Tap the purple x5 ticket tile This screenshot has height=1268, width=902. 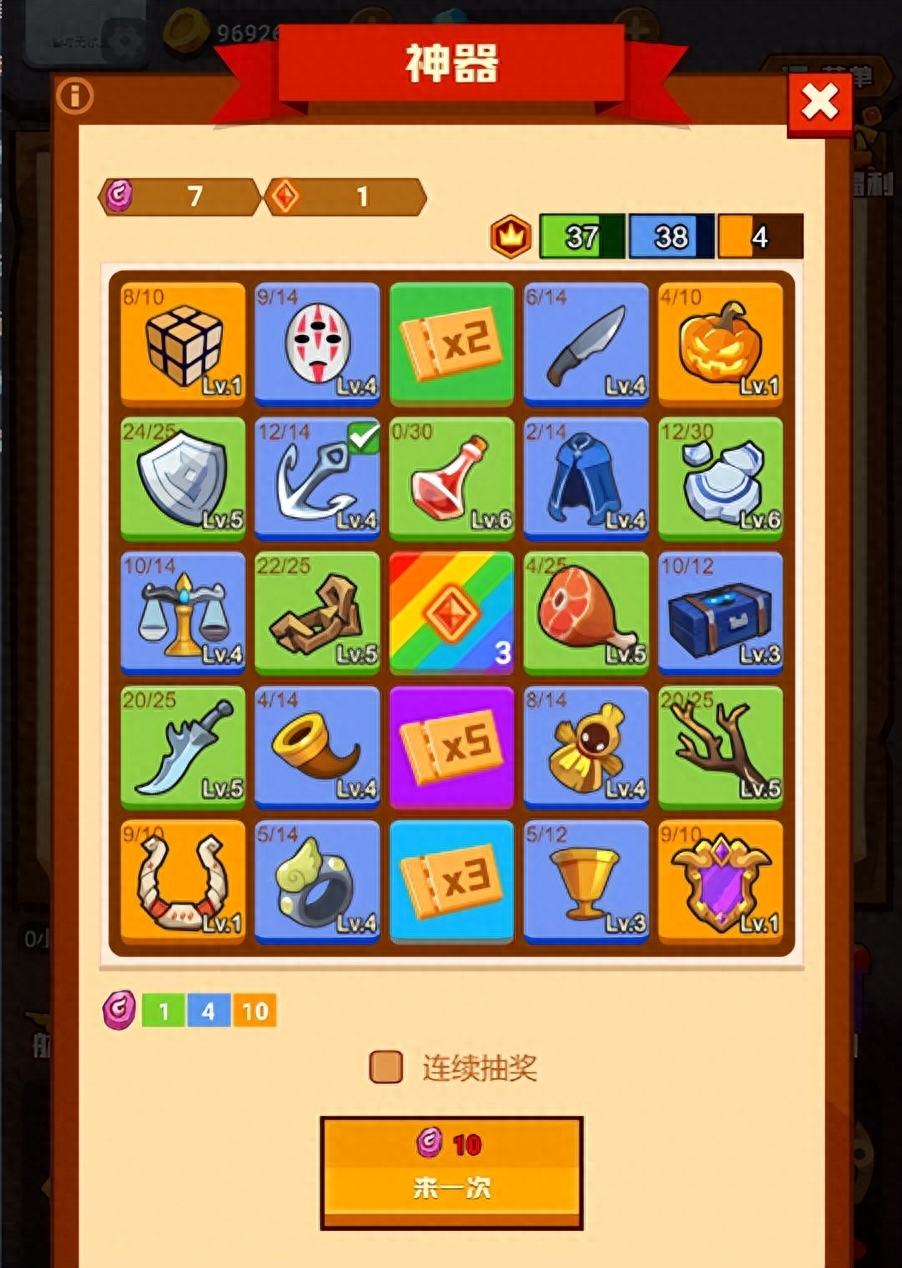point(451,747)
